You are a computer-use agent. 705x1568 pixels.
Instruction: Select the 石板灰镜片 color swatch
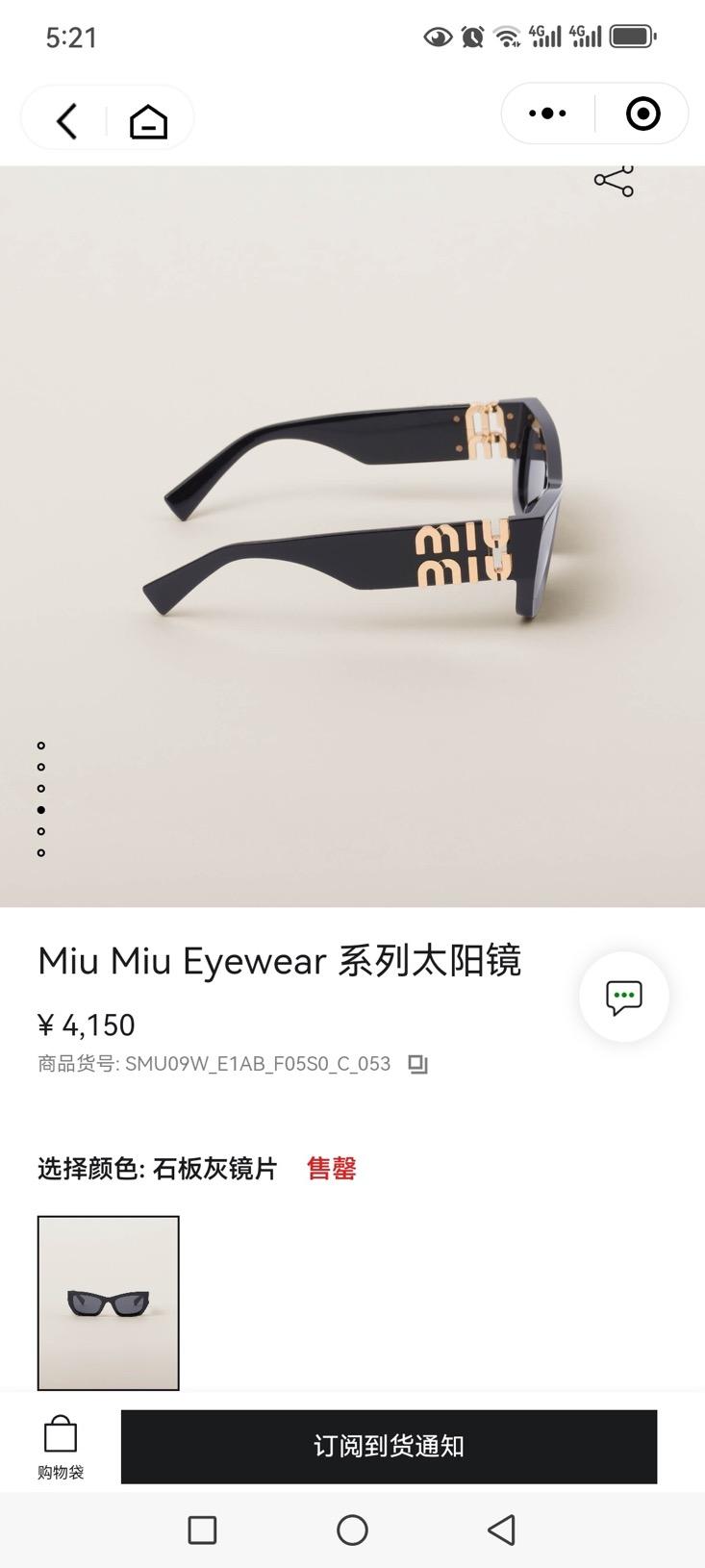[109, 1302]
